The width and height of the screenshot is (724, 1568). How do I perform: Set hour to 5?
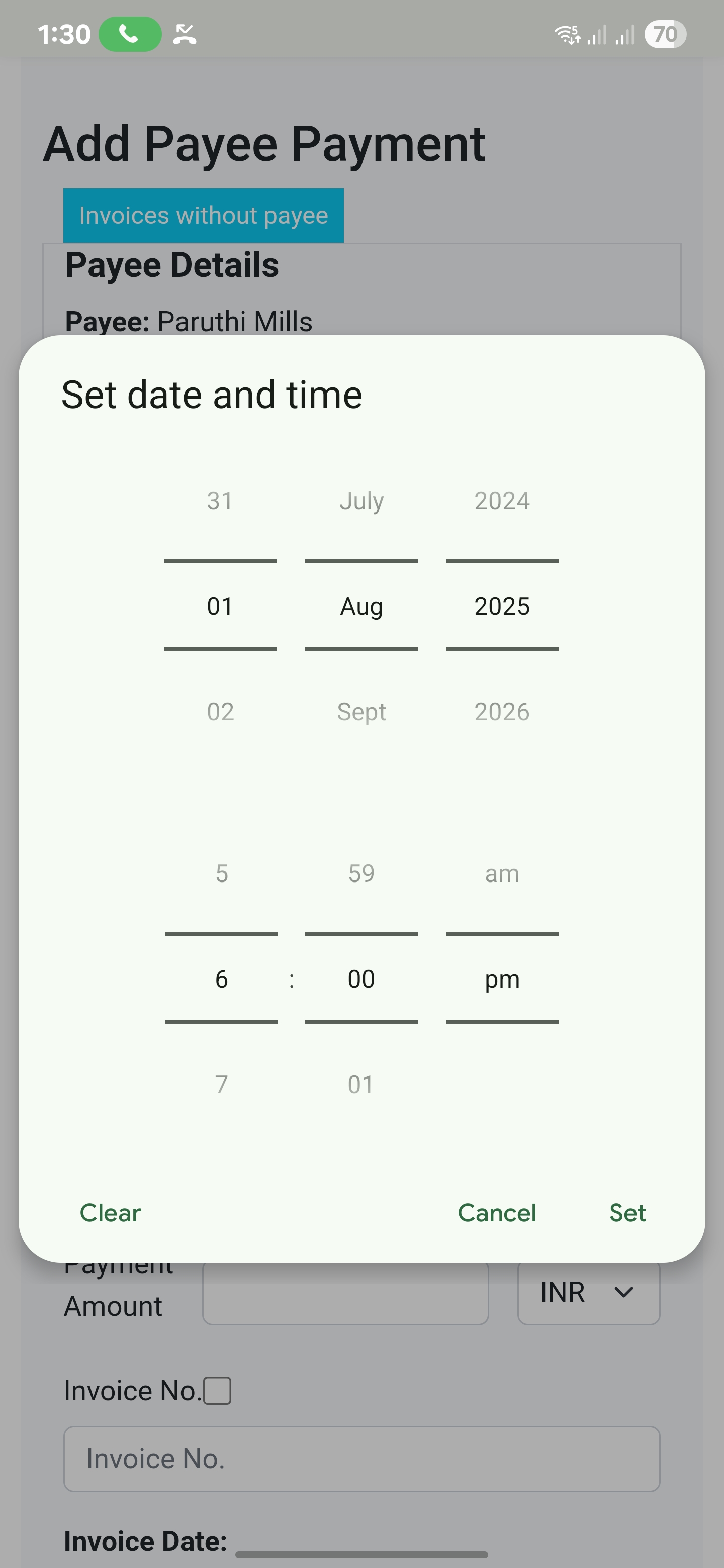point(222,873)
